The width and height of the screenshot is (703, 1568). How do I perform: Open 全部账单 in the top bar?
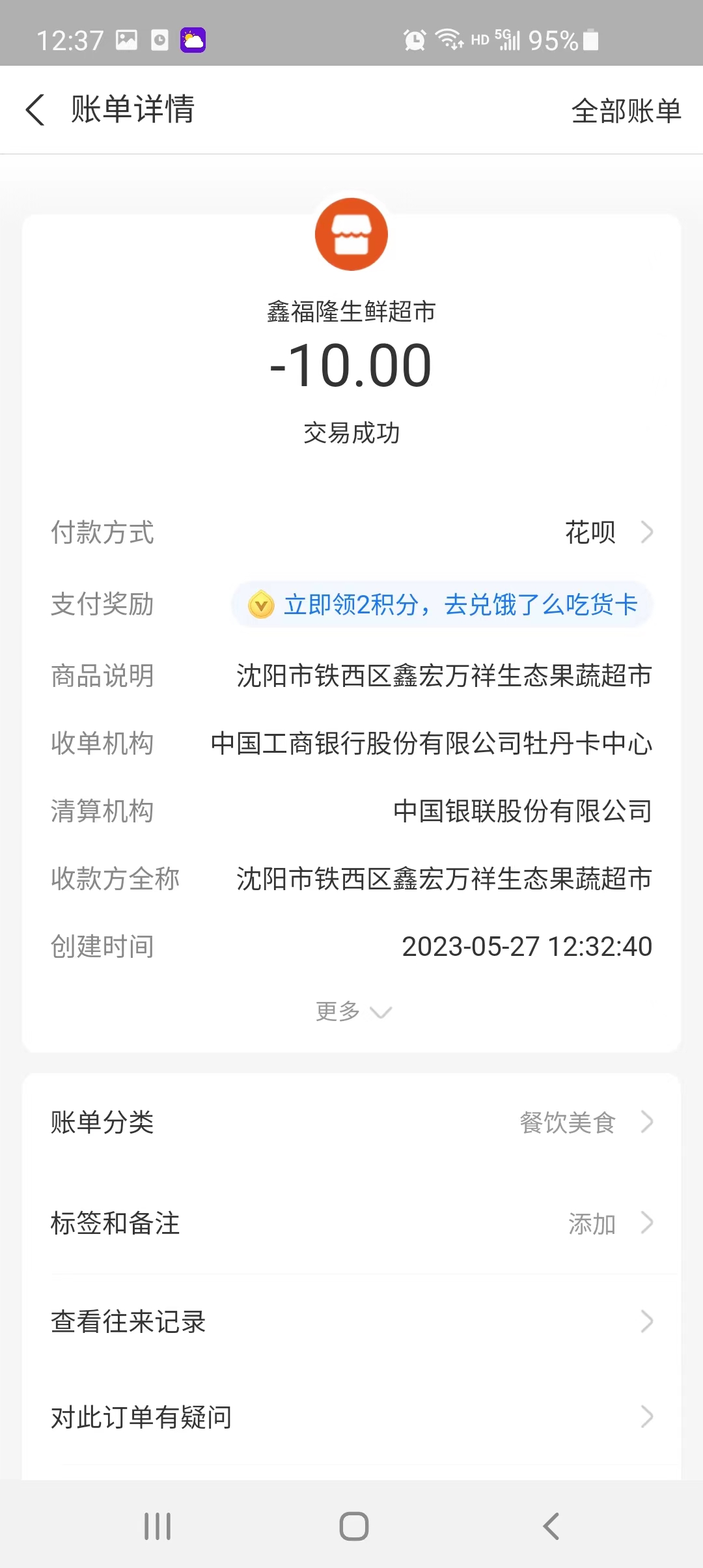pos(626,111)
